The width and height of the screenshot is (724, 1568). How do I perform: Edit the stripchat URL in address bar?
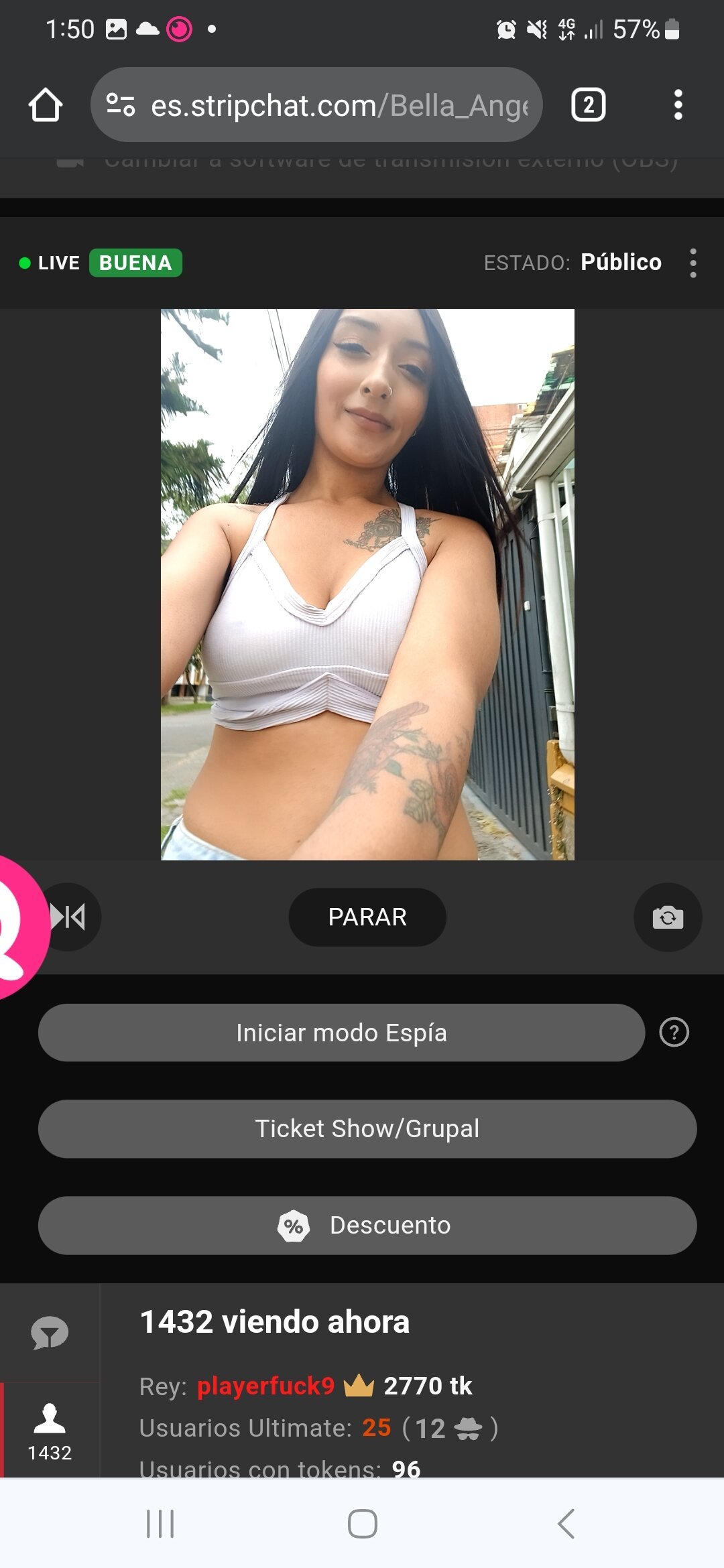[339, 105]
